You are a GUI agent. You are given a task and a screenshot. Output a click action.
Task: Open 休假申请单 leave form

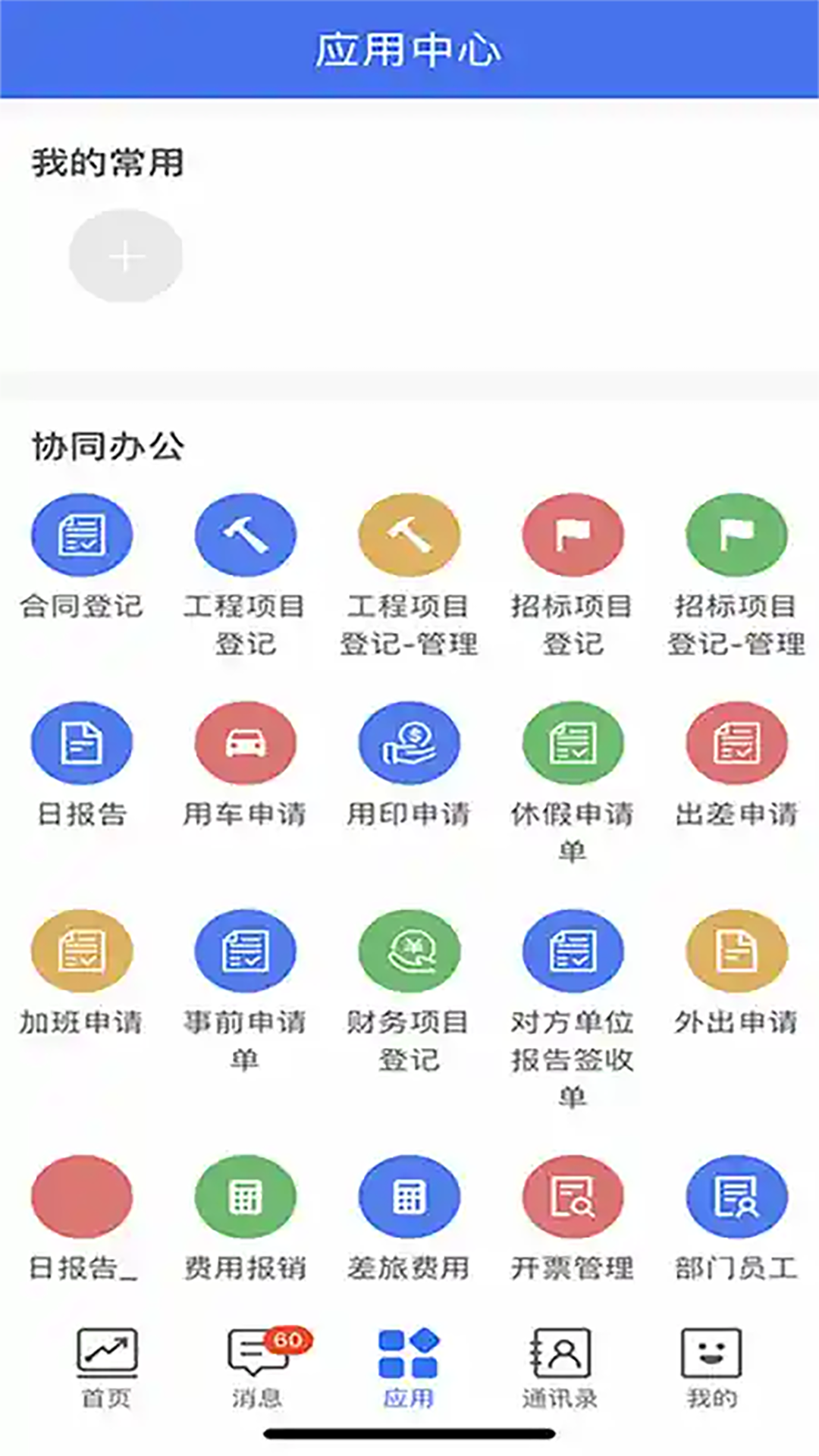(x=573, y=743)
